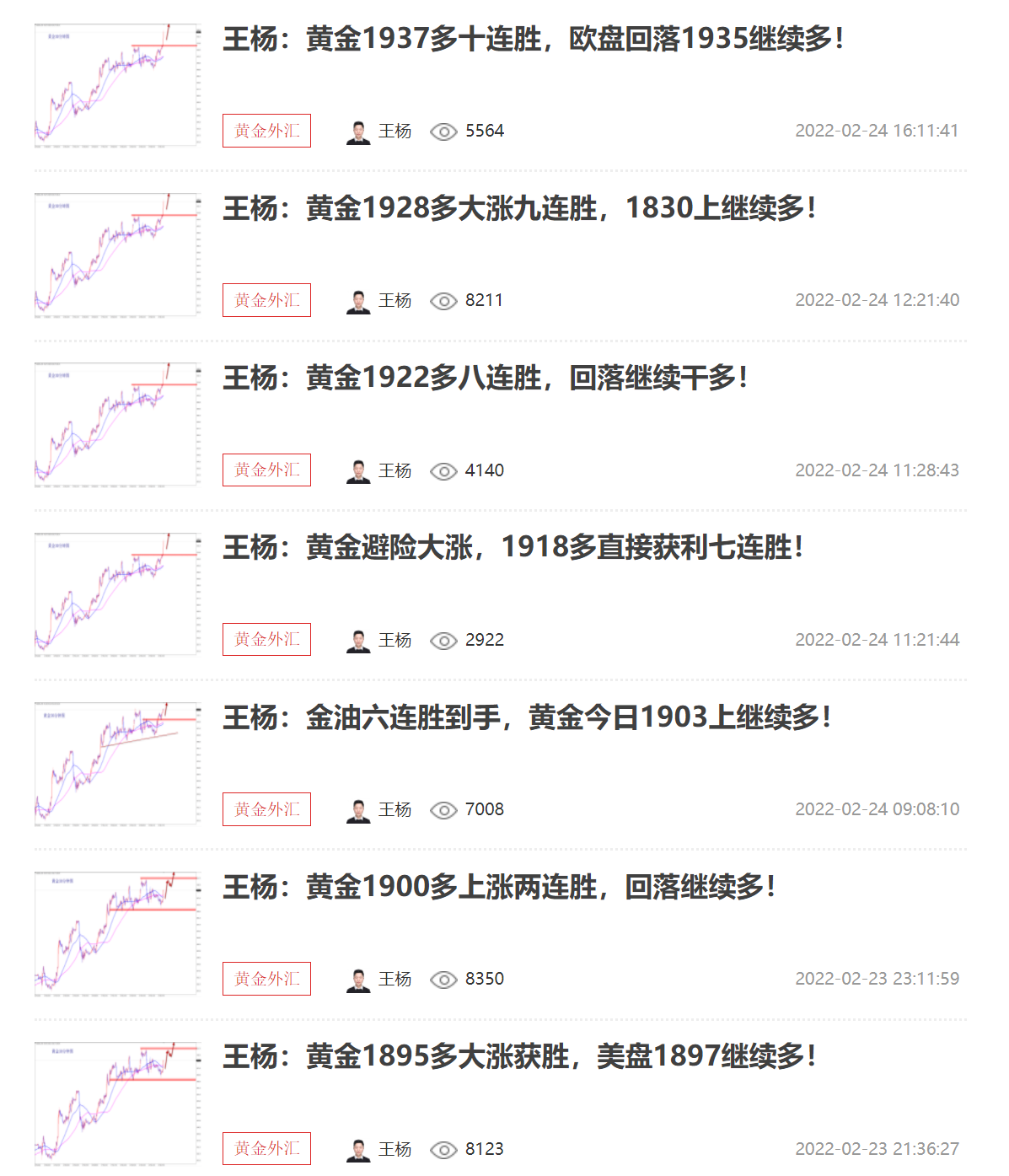
Task: Open article '黄金1900多上涨两连胜，回落继续多'
Action: coord(498,887)
